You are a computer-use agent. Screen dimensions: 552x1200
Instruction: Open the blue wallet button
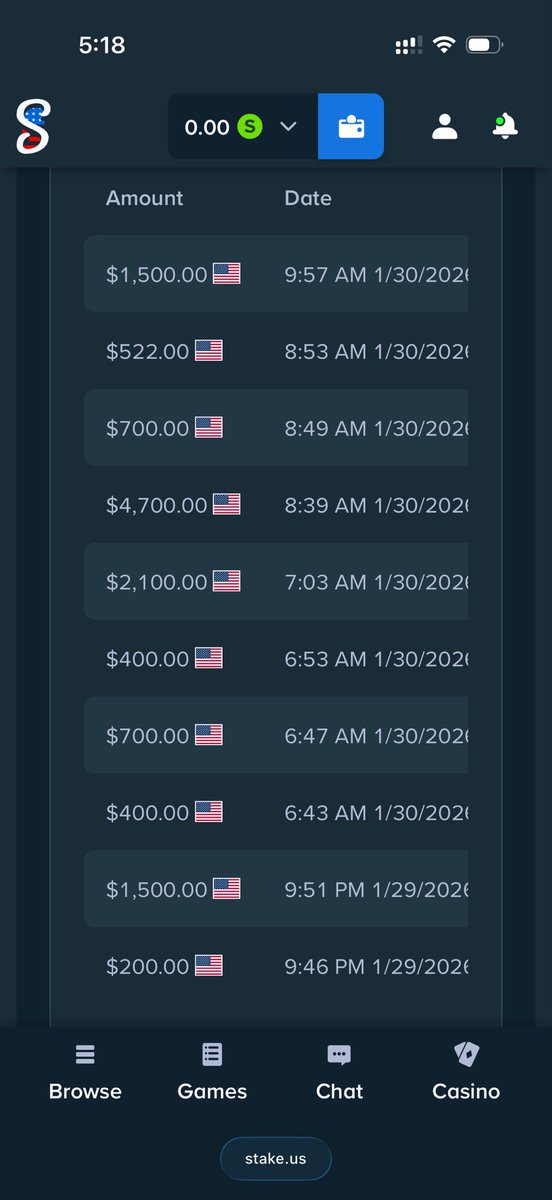(351, 127)
